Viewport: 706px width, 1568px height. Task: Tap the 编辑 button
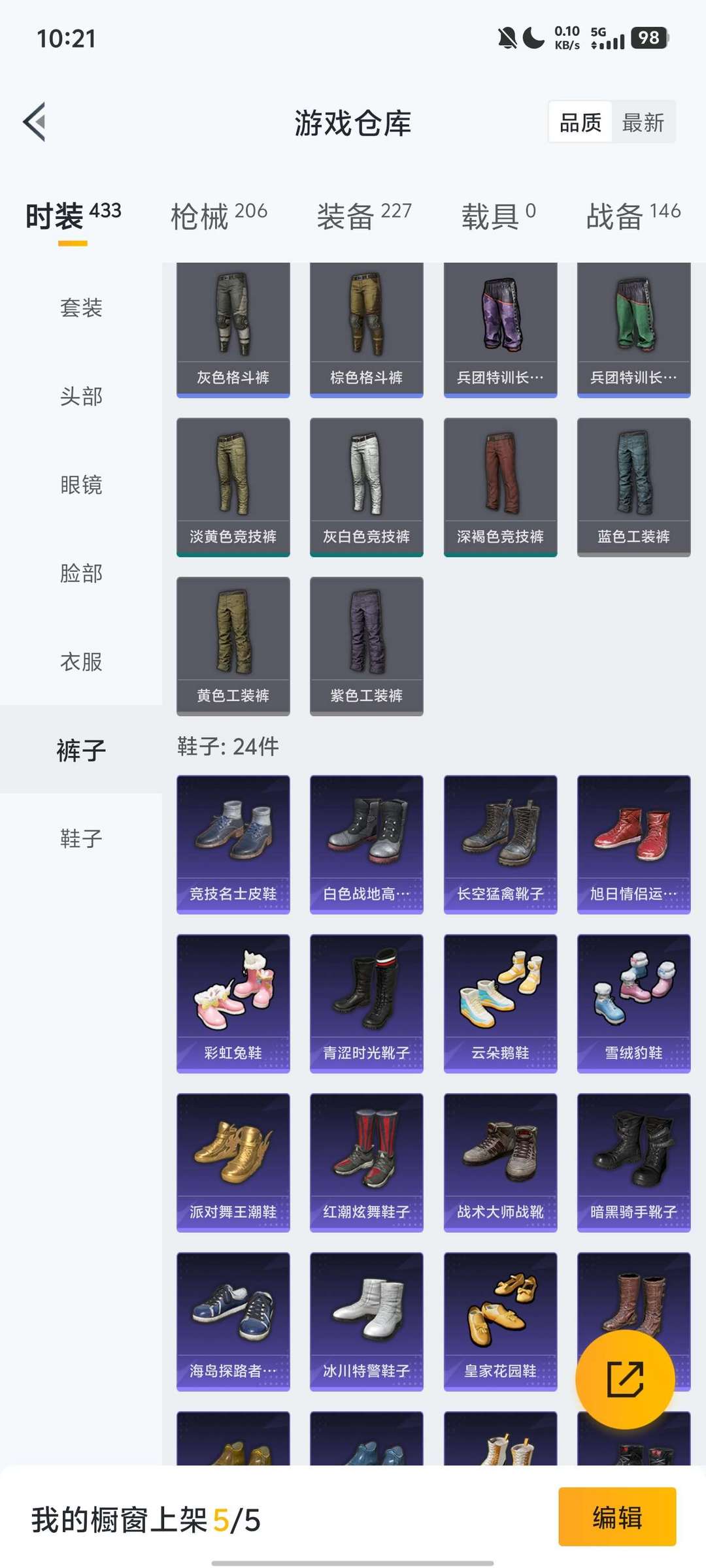click(x=617, y=1517)
